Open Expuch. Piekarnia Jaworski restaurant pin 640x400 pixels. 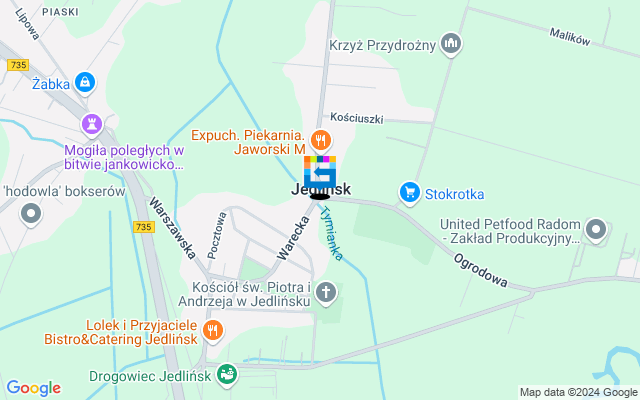point(320,139)
